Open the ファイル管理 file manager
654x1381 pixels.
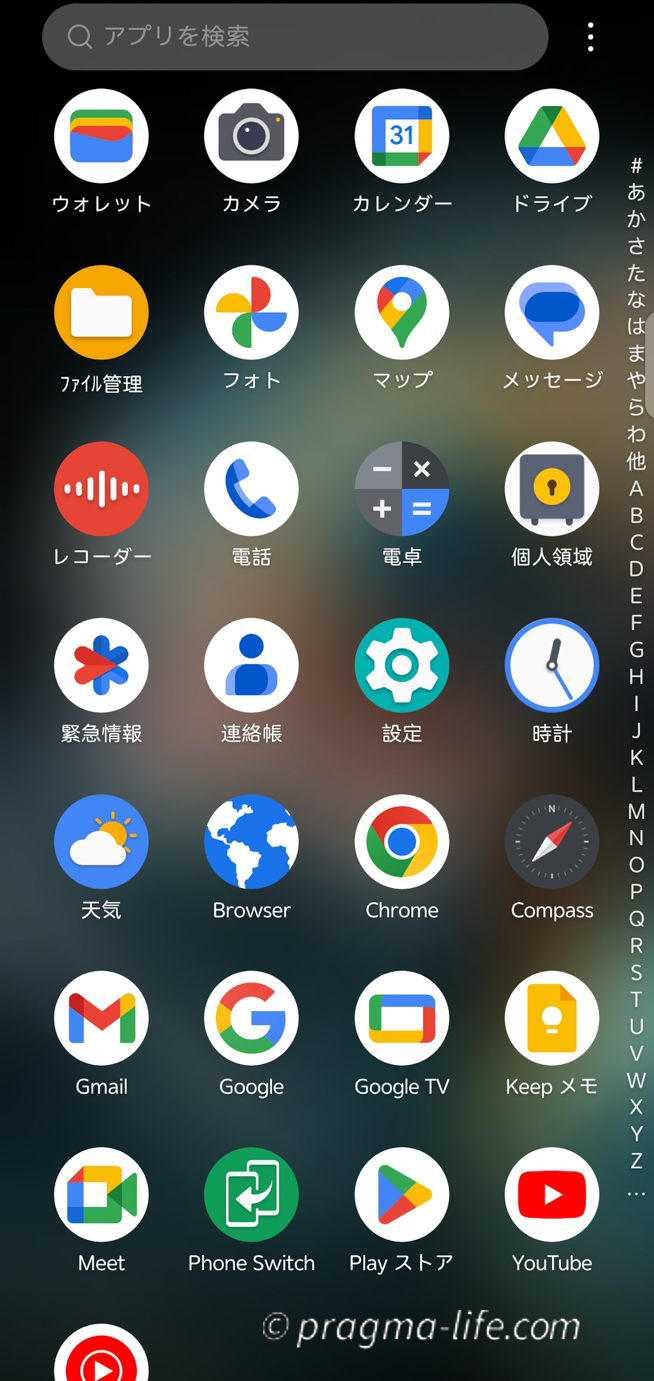click(x=101, y=313)
